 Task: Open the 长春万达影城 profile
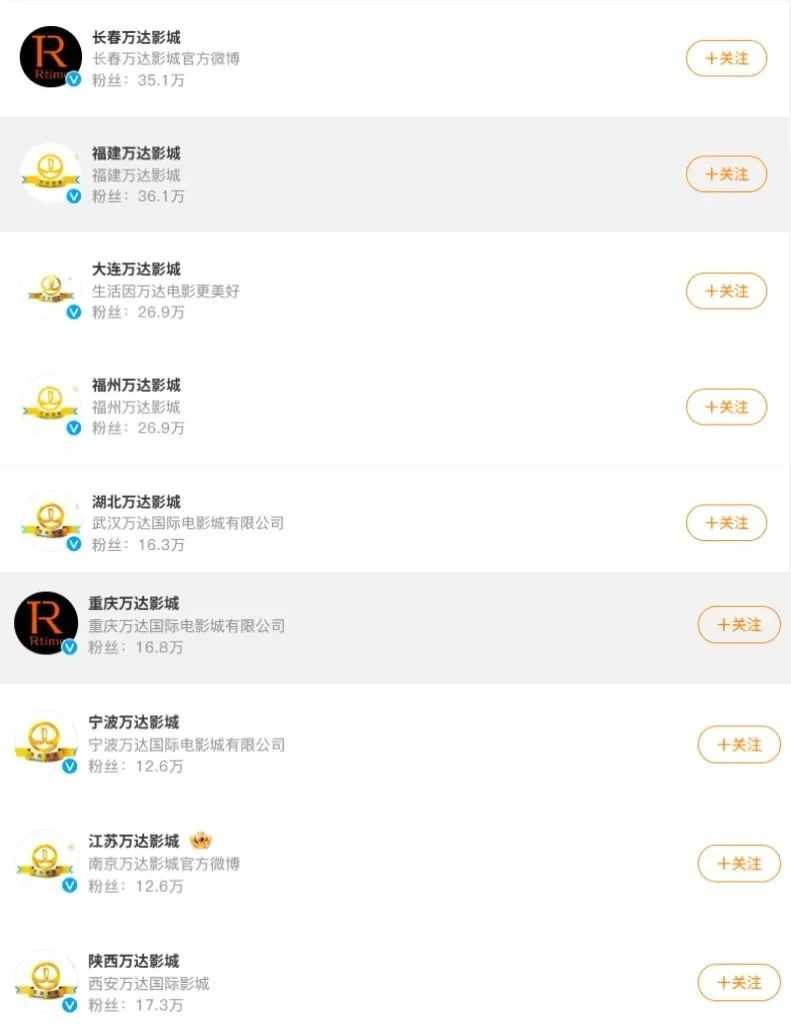(x=136, y=38)
